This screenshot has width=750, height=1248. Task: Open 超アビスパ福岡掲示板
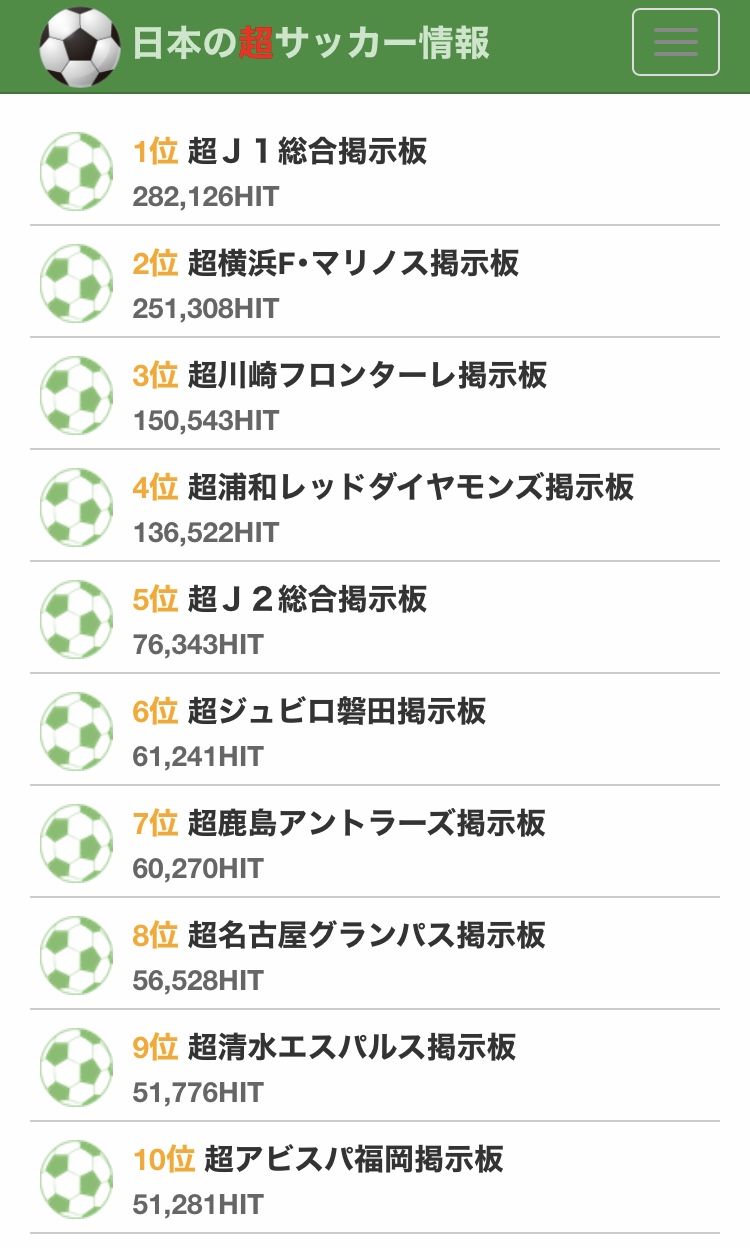354,1160
